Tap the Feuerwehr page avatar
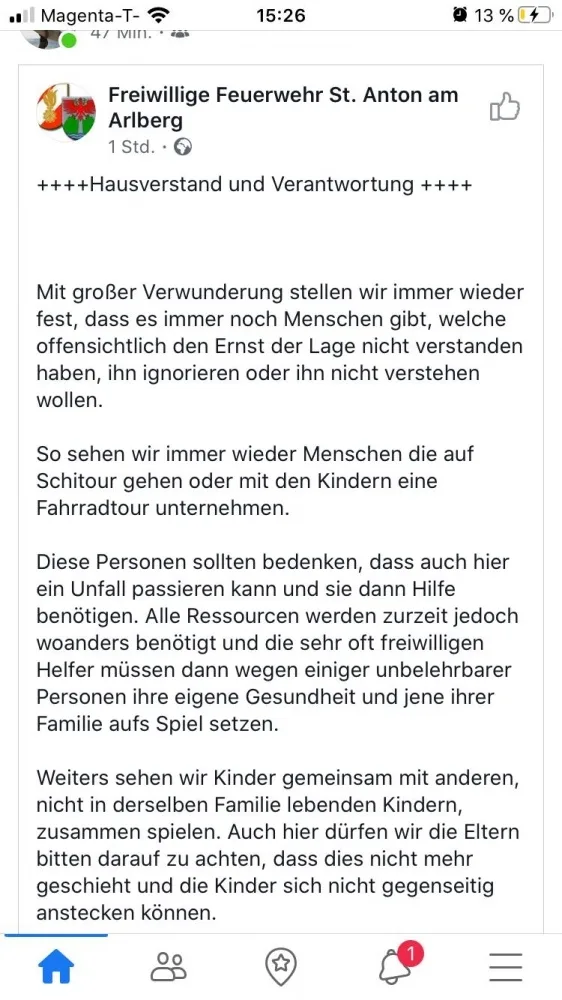562x1000 pixels. (x=66, y=112)
